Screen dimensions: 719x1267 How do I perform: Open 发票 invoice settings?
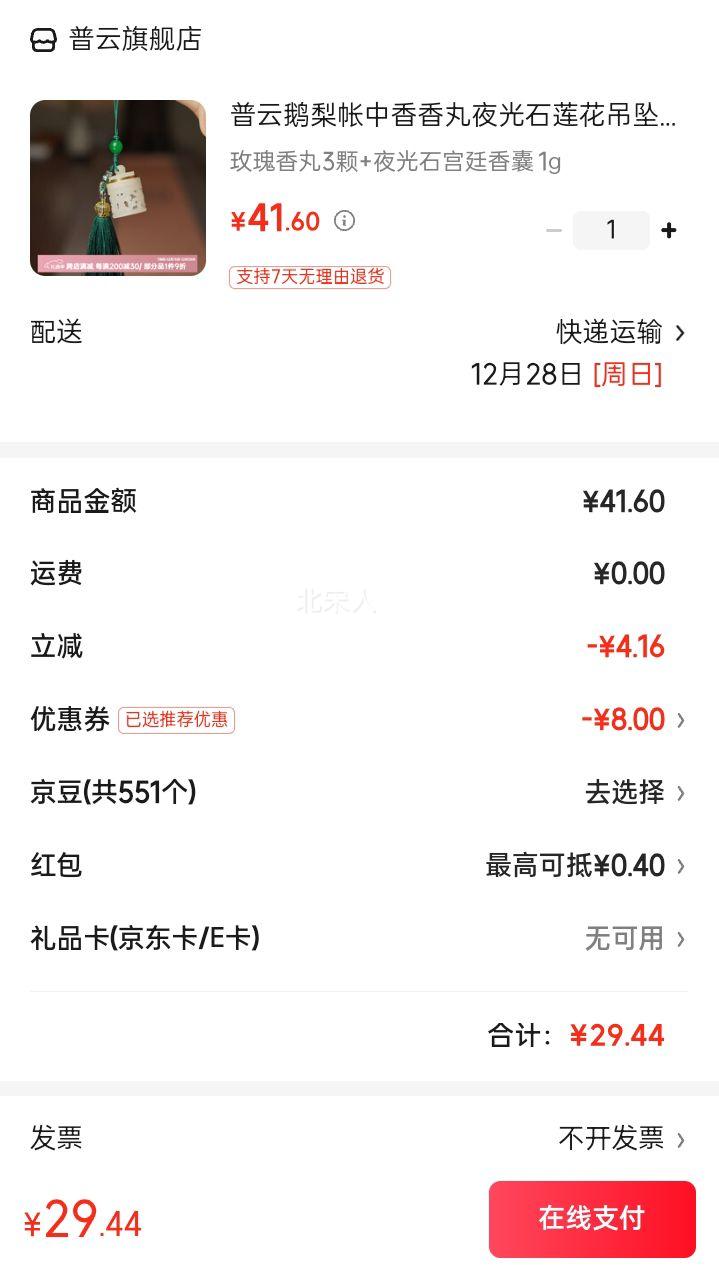coord(359,1138)
